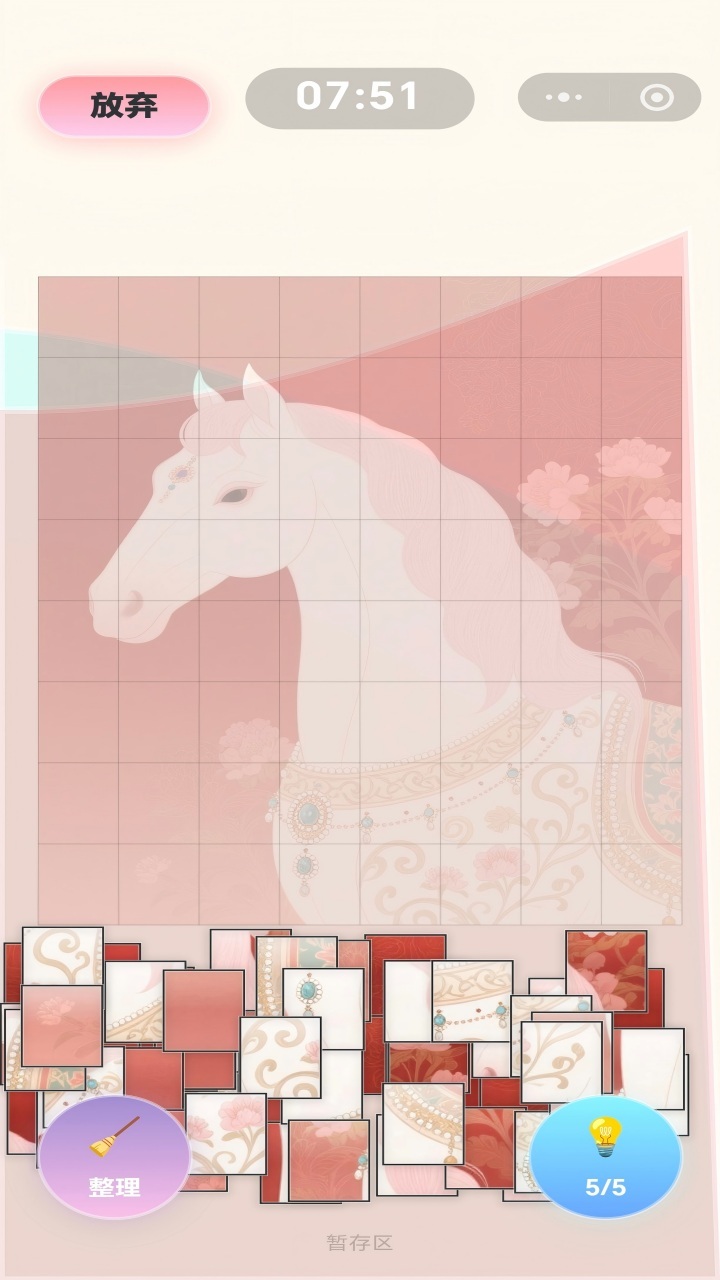Open the mini program more options menu
This screenshot has height=1280, width=720.
coord(564,98)
